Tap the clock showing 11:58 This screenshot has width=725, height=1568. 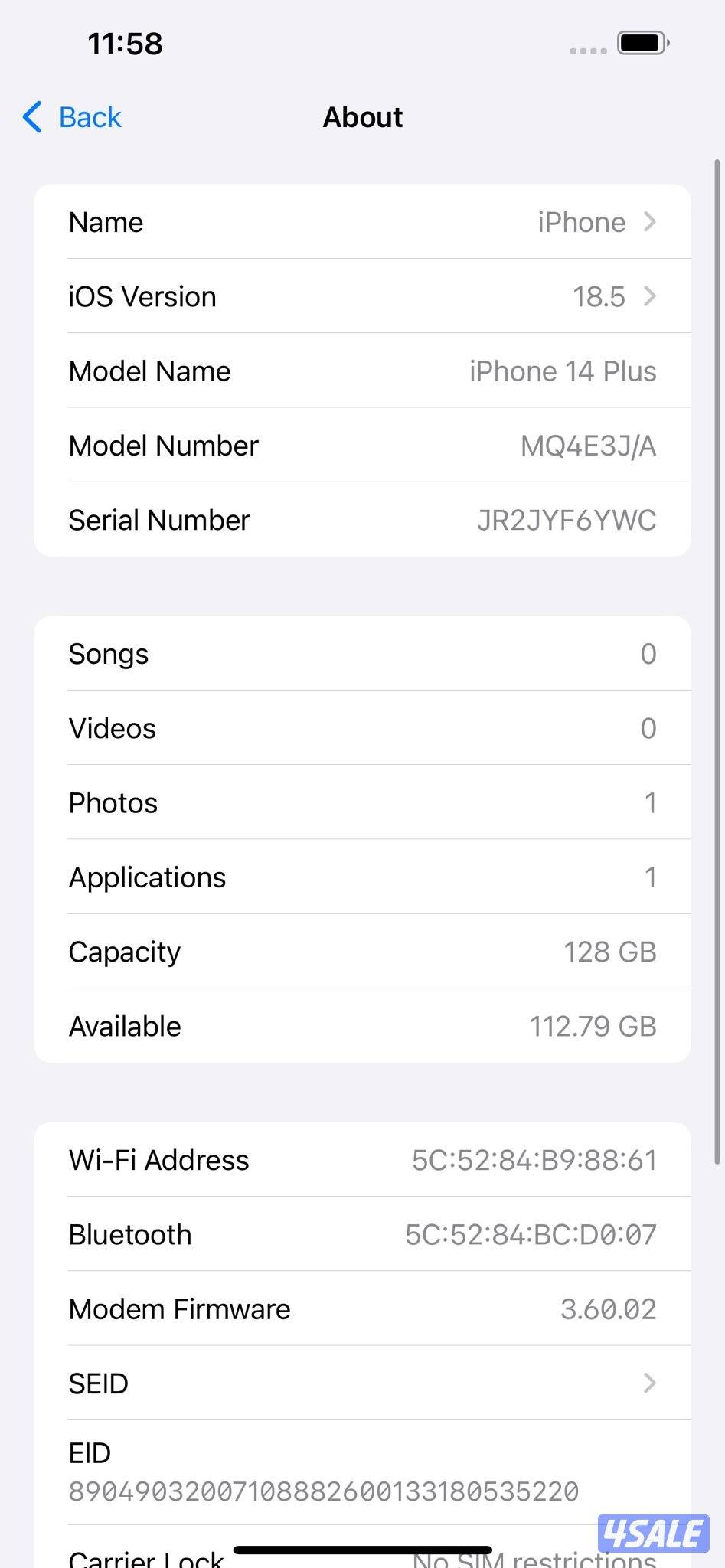[124, 44]
